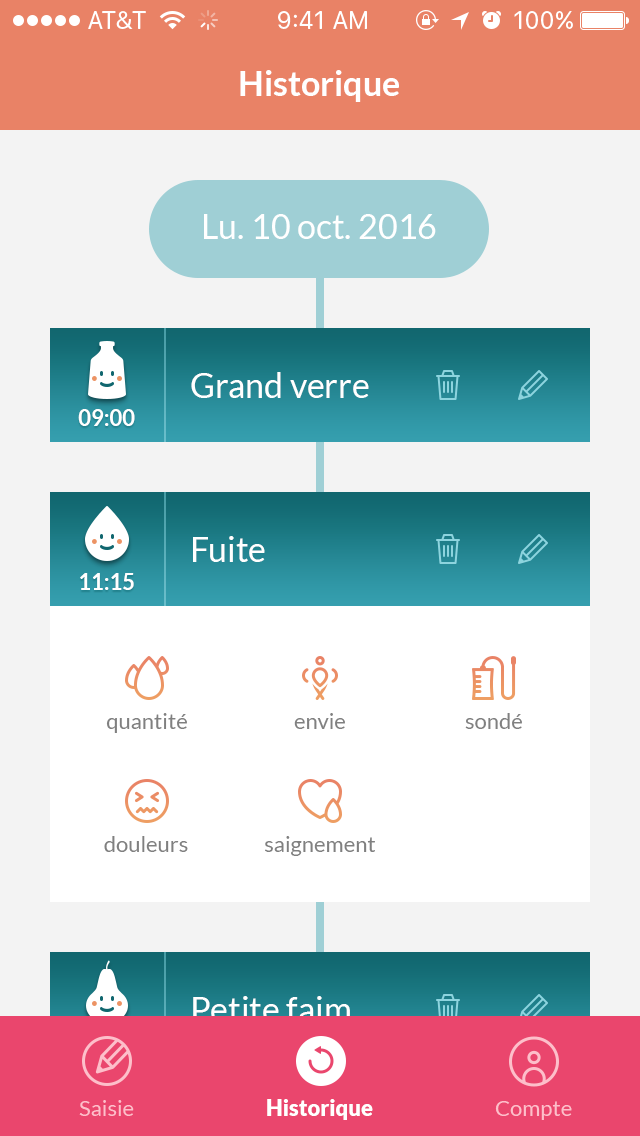Switch to the Saisie tab
Screen dimensions: 640x1136
pyautogui.click(x=107, y=1077)
